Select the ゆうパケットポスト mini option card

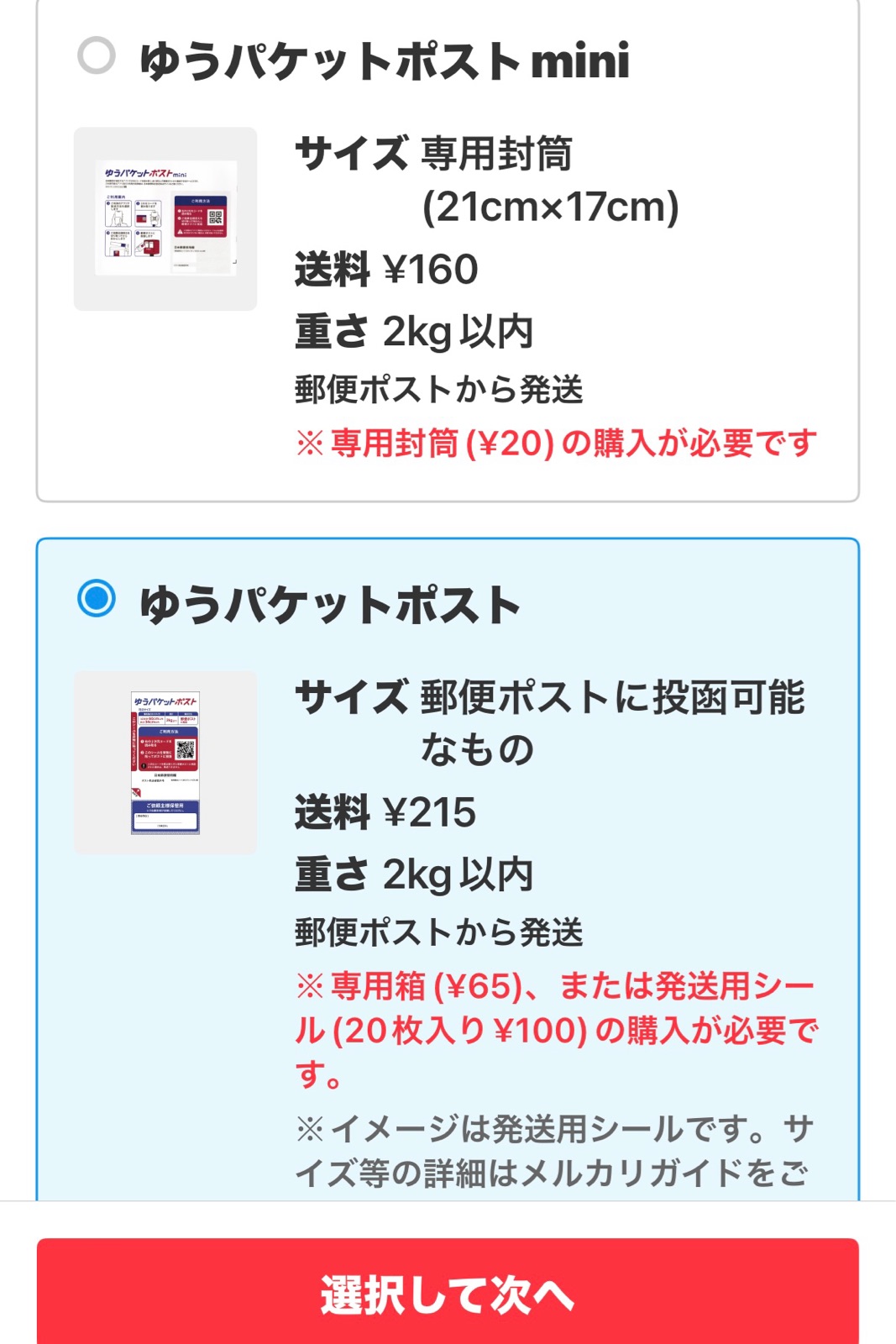coord(448,252)
